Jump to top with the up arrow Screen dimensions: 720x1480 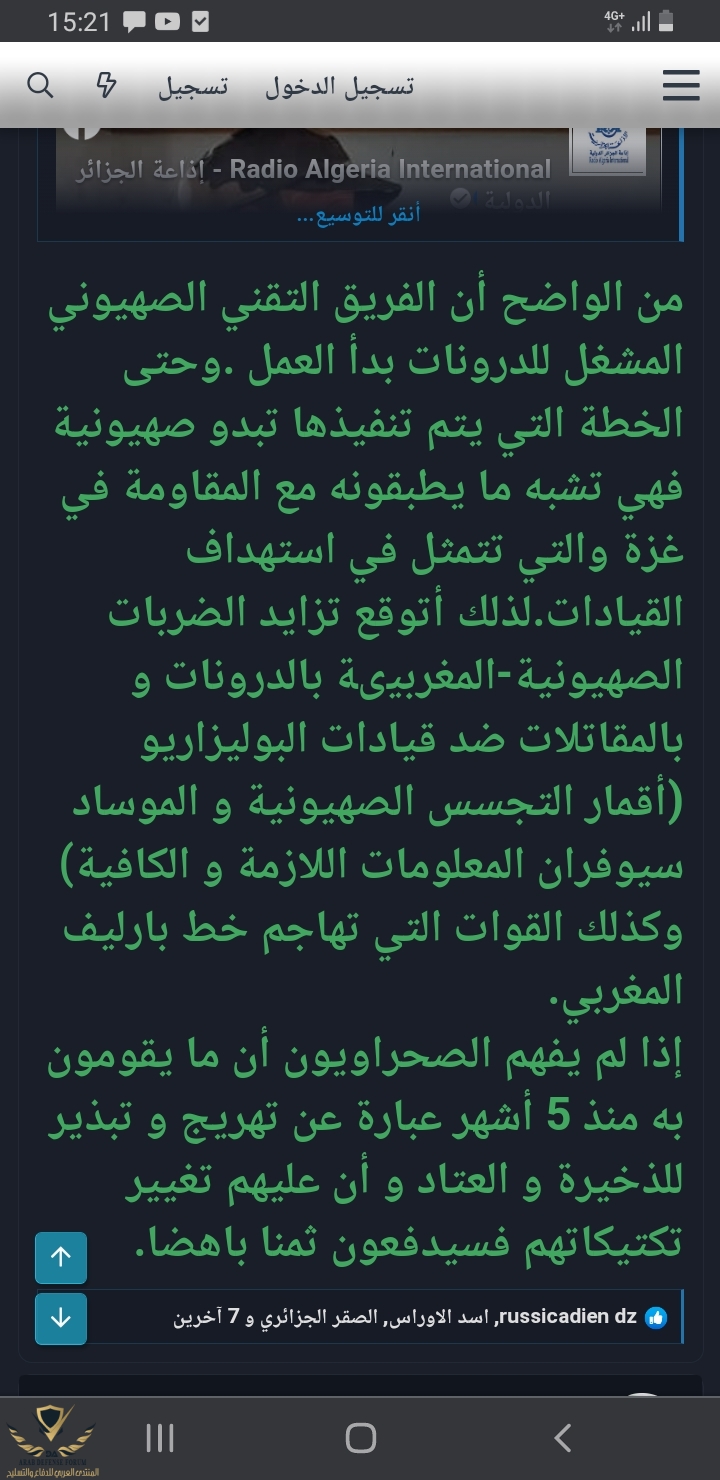61,1258
